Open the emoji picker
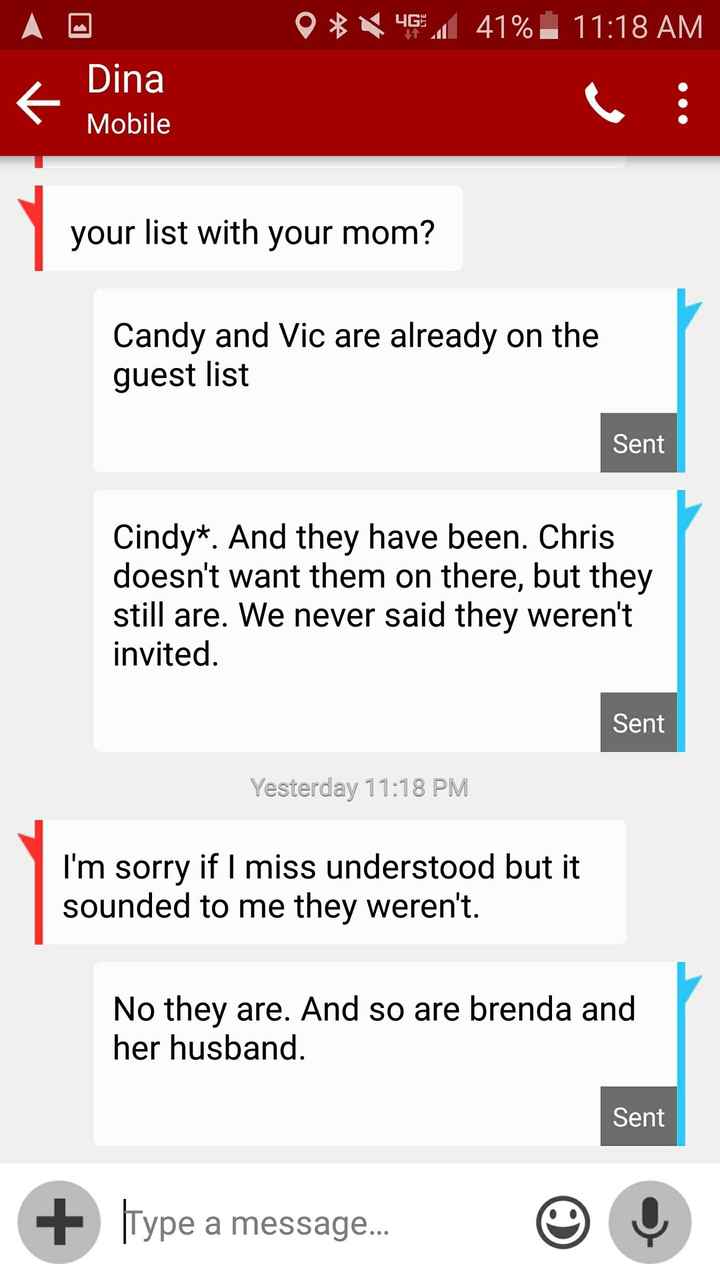 click(563, 1221)
